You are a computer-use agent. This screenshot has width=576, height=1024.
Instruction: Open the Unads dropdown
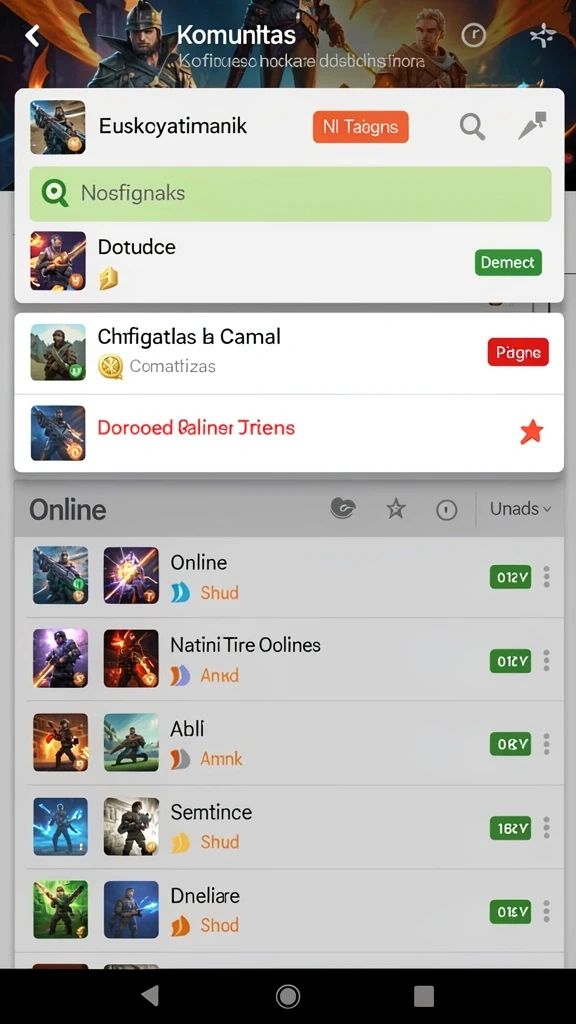click(x=520, y=509)
